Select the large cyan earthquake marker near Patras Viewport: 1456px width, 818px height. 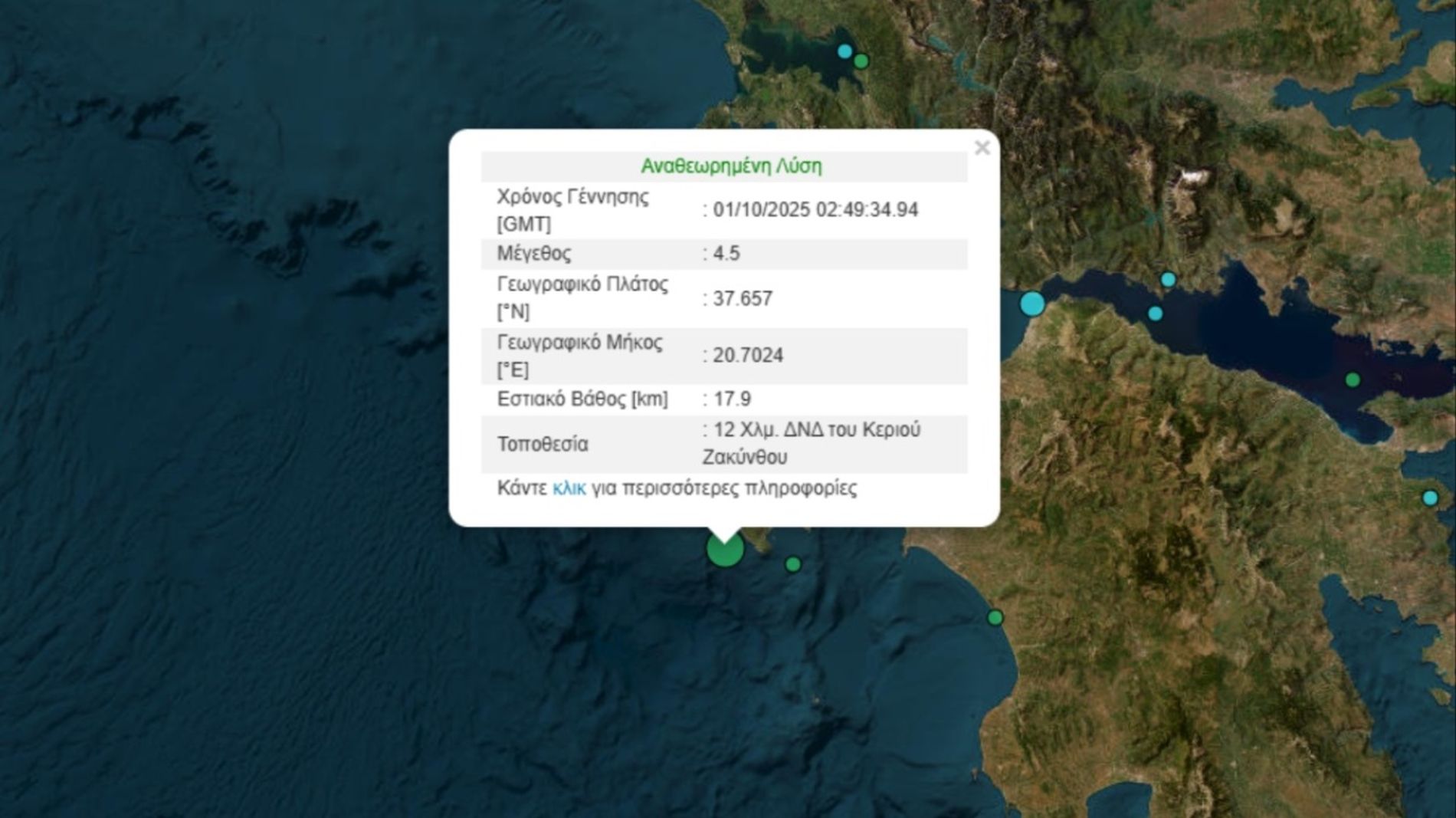[1032, 304]
